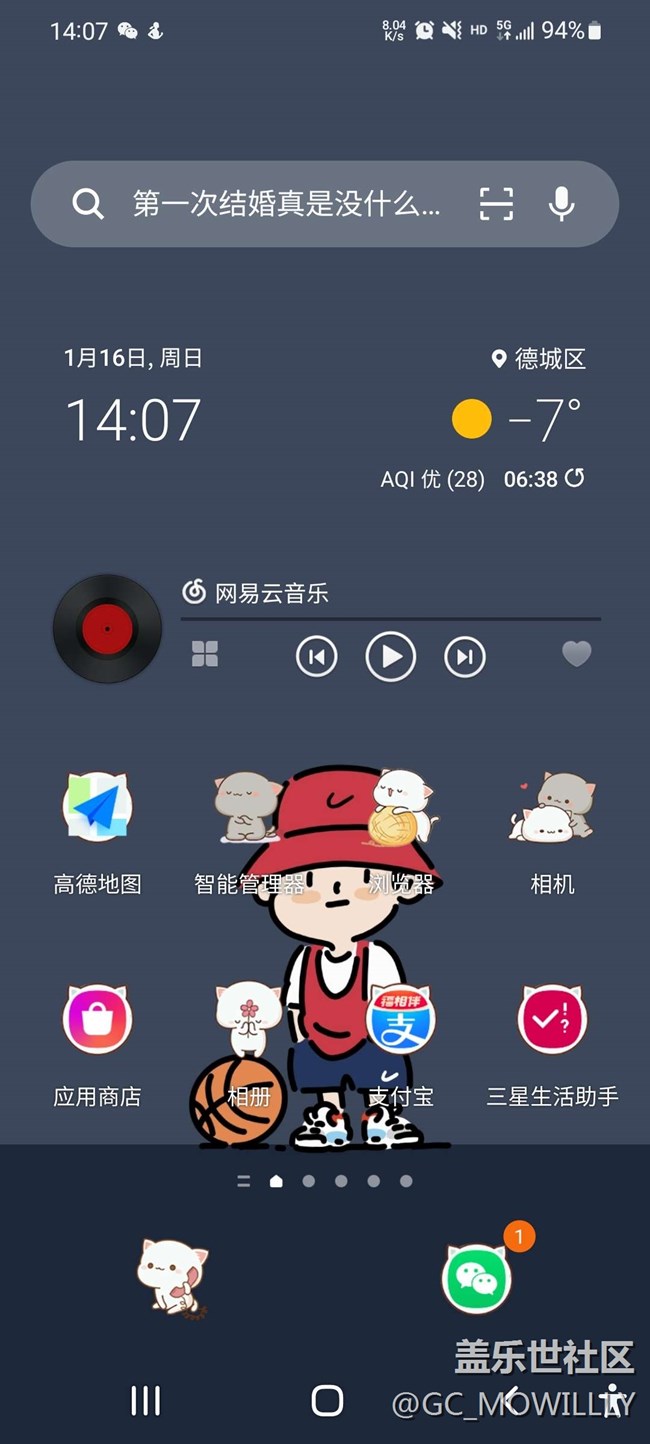Start voice search with the microphone

tap(562, 204)
